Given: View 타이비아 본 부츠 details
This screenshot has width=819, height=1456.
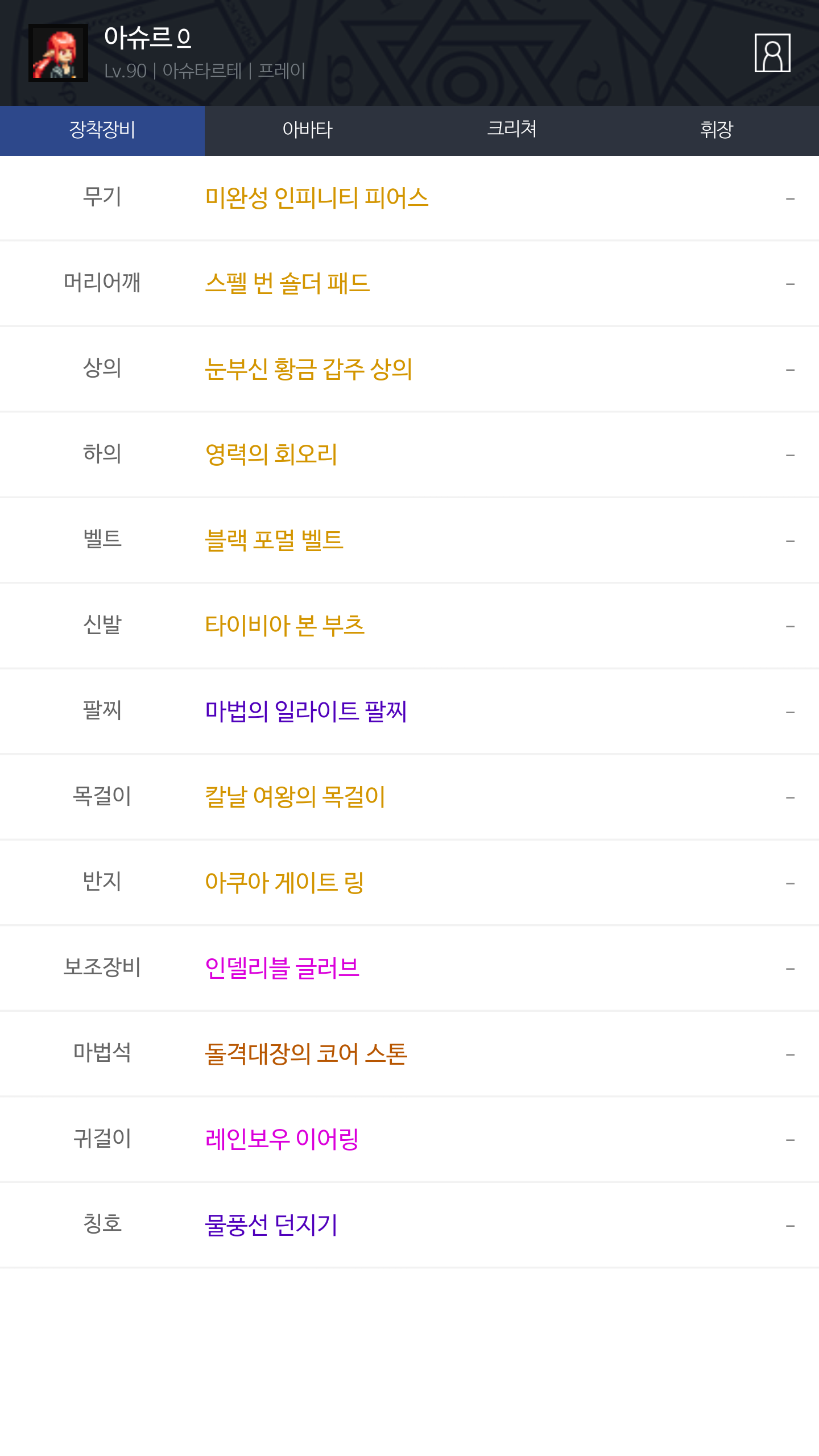Looking at the screenshot, I should (284, 626).
